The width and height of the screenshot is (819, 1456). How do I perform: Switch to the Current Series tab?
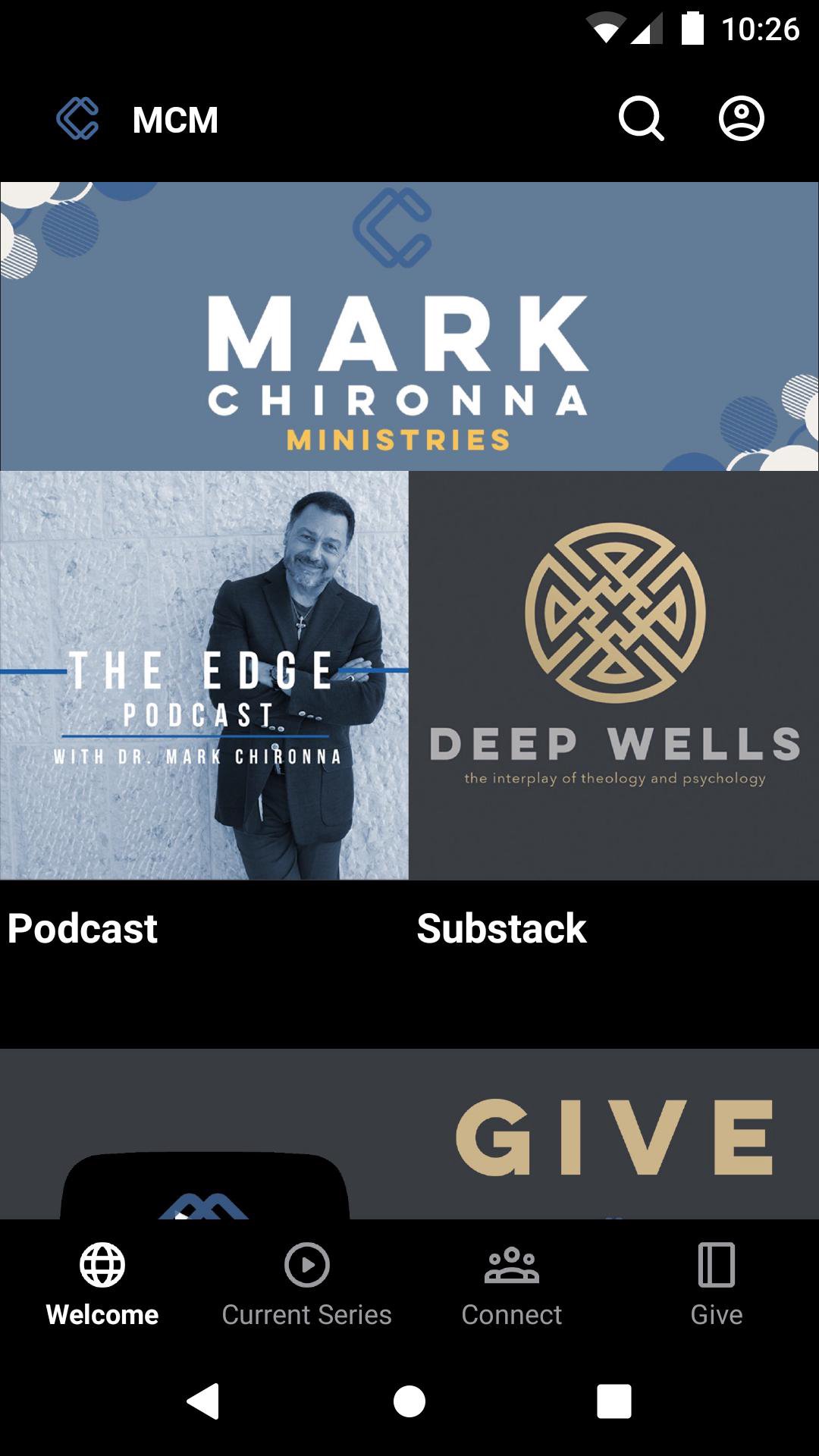306,1283
